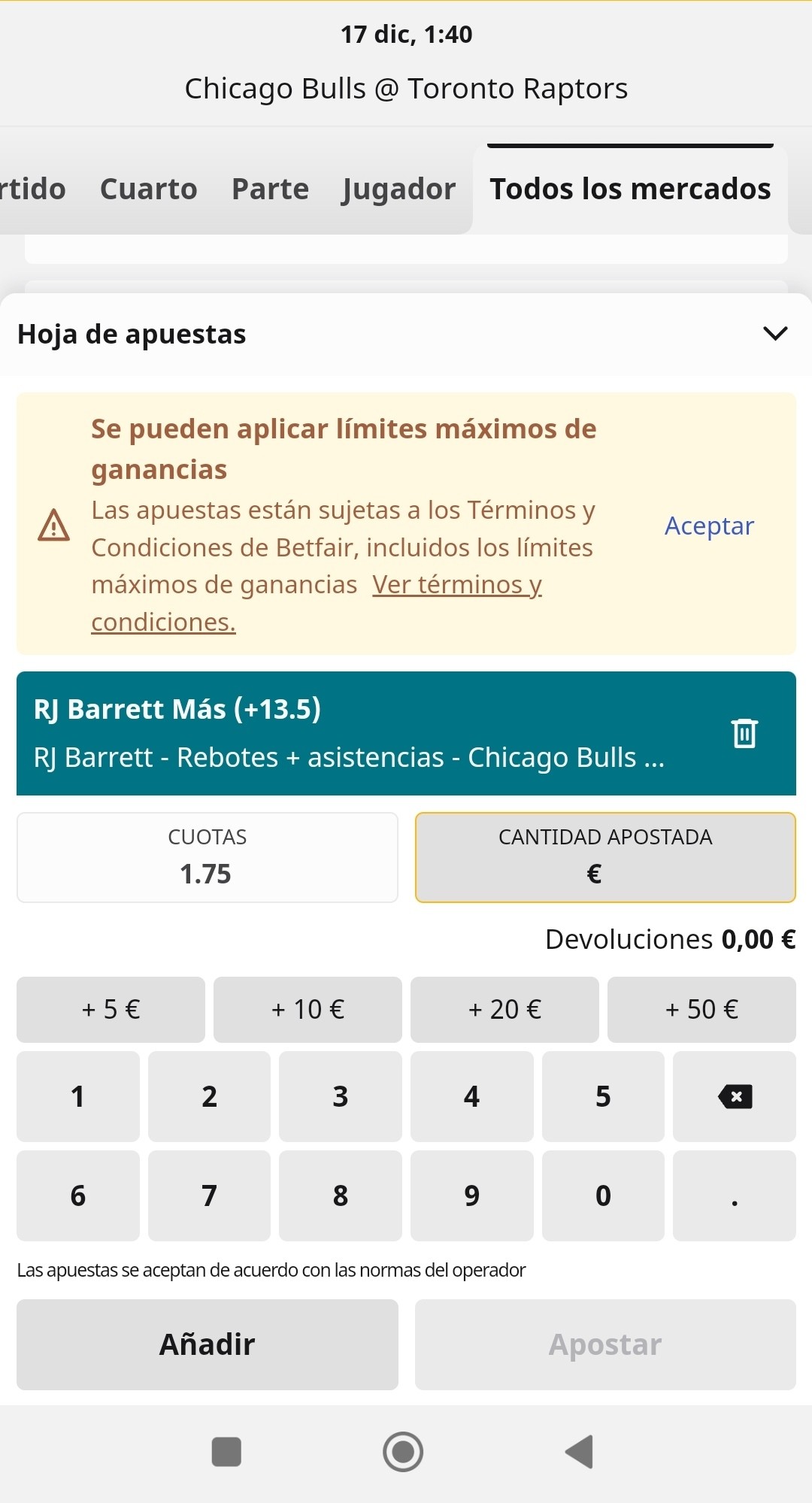Switch to the Jugador tab
This screenshot has width=812, height=1503.
pos(398,189)
